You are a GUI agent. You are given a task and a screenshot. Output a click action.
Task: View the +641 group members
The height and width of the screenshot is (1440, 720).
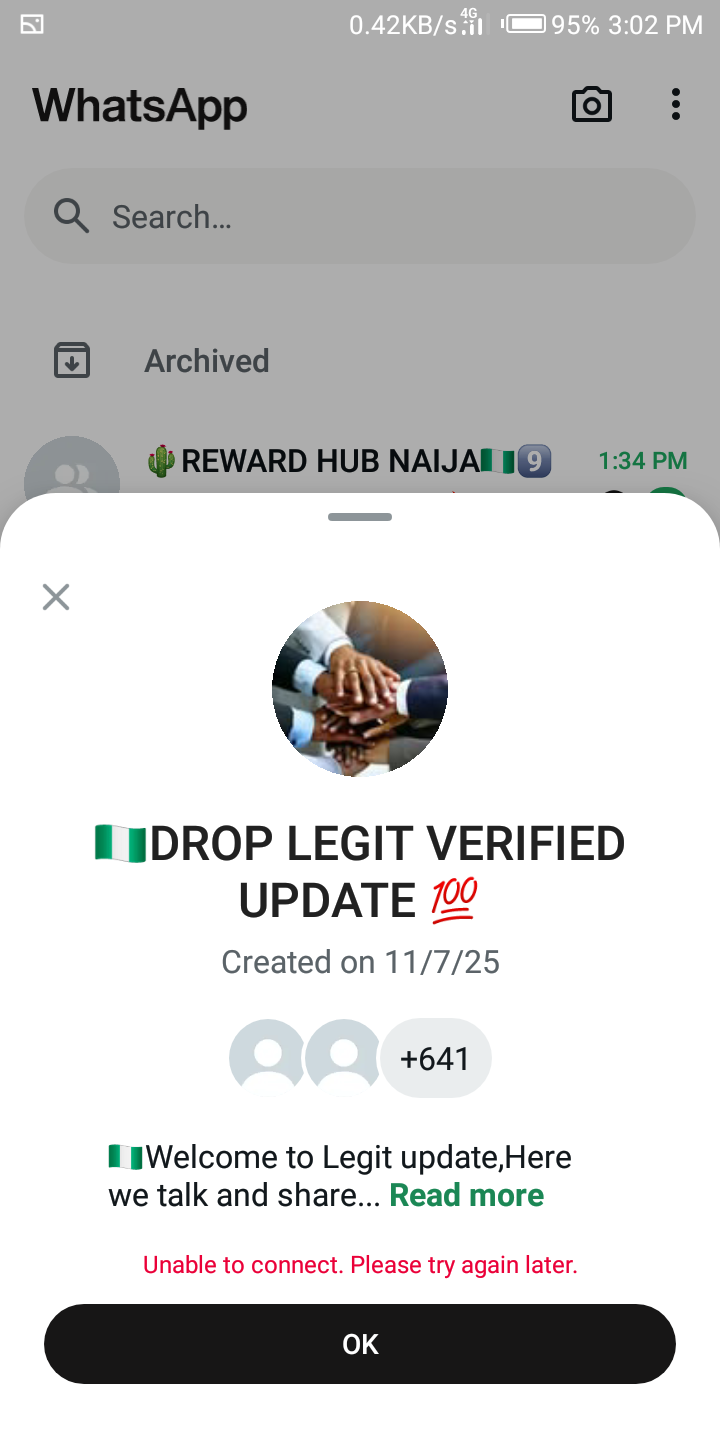tap(435, 1058)
